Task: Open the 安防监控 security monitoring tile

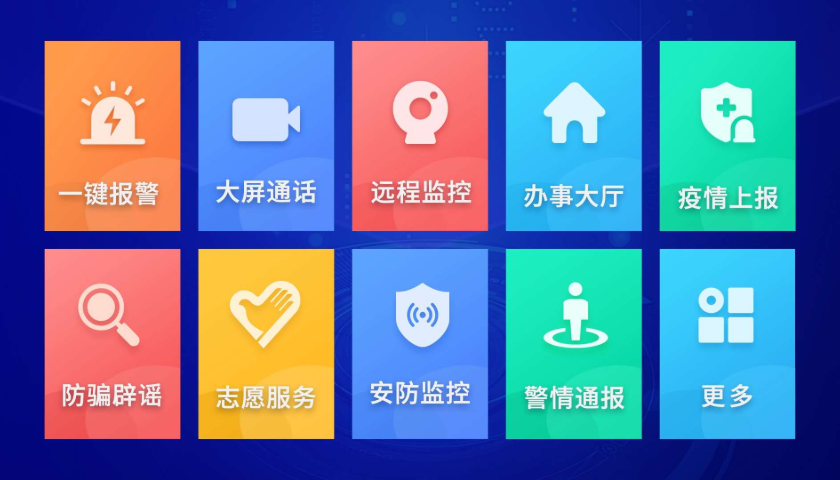Action: (420, 343)
